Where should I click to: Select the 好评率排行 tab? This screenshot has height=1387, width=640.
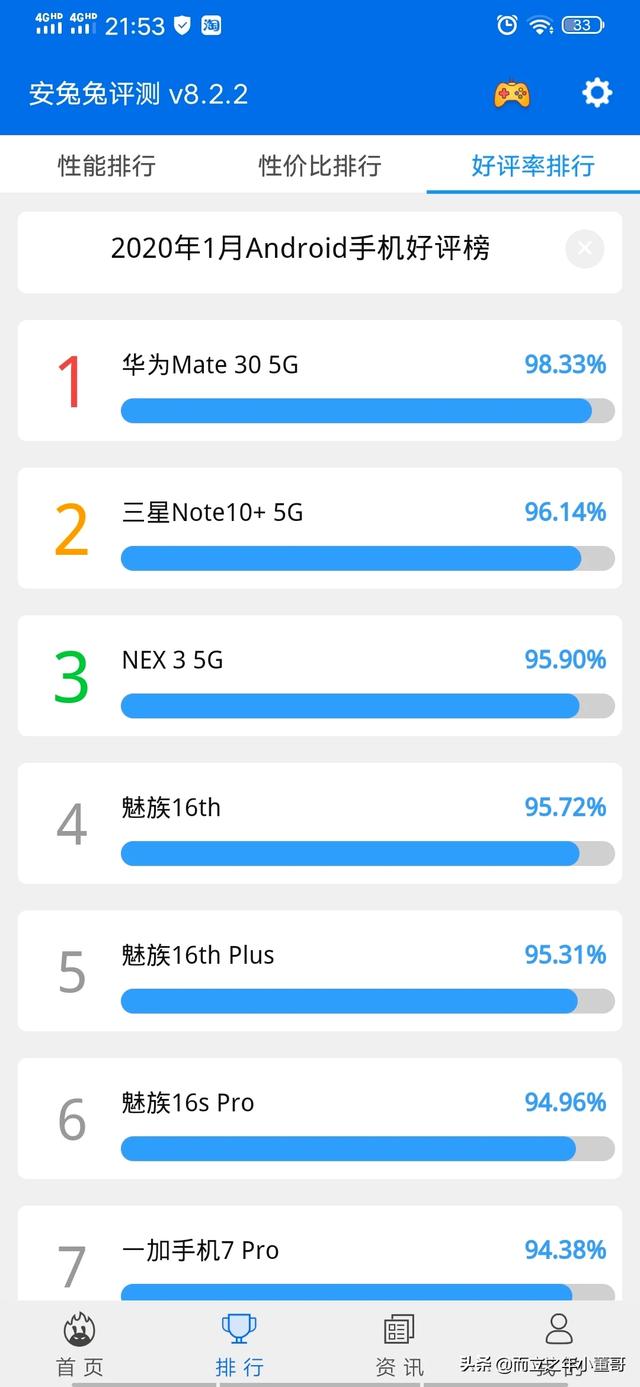(x=533, y=165)
